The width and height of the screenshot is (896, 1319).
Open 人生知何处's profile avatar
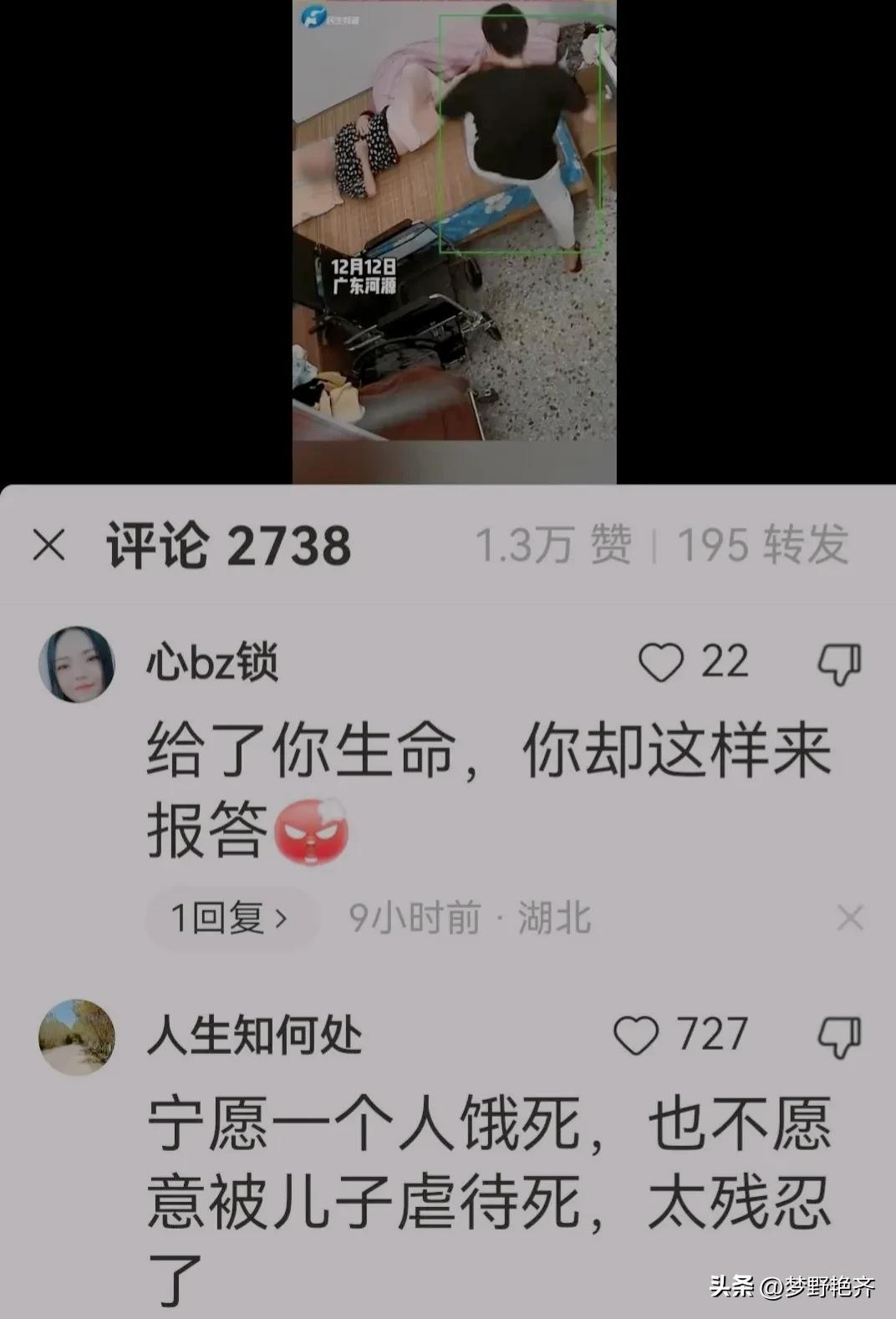pyautogui.click(x=76, y=1037)
